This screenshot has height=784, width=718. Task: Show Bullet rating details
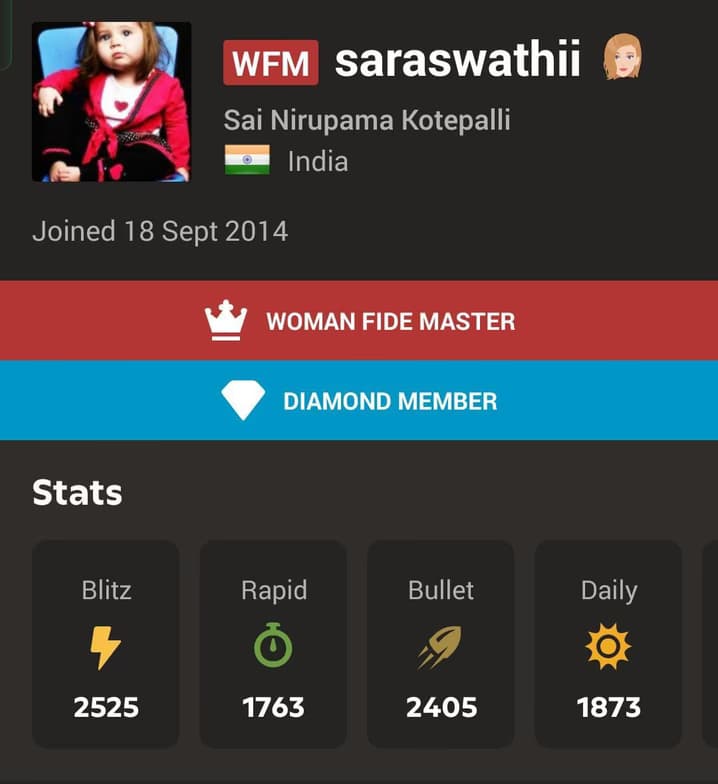pyautogui.click(x=441, y=644)
